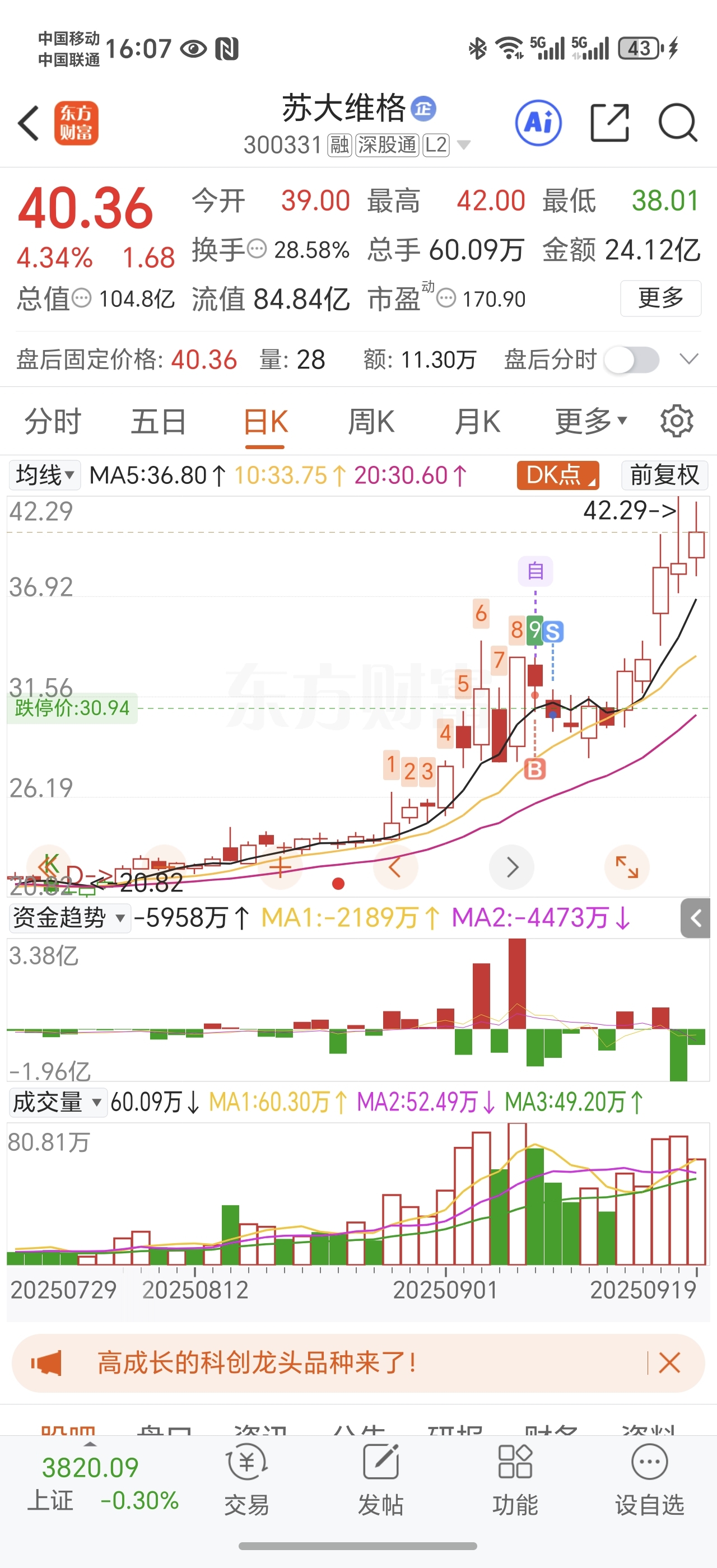Viewport: 717px width, 1568px height.
Task: Toggle the 盘后分时 switch
Action: [631, 360]
